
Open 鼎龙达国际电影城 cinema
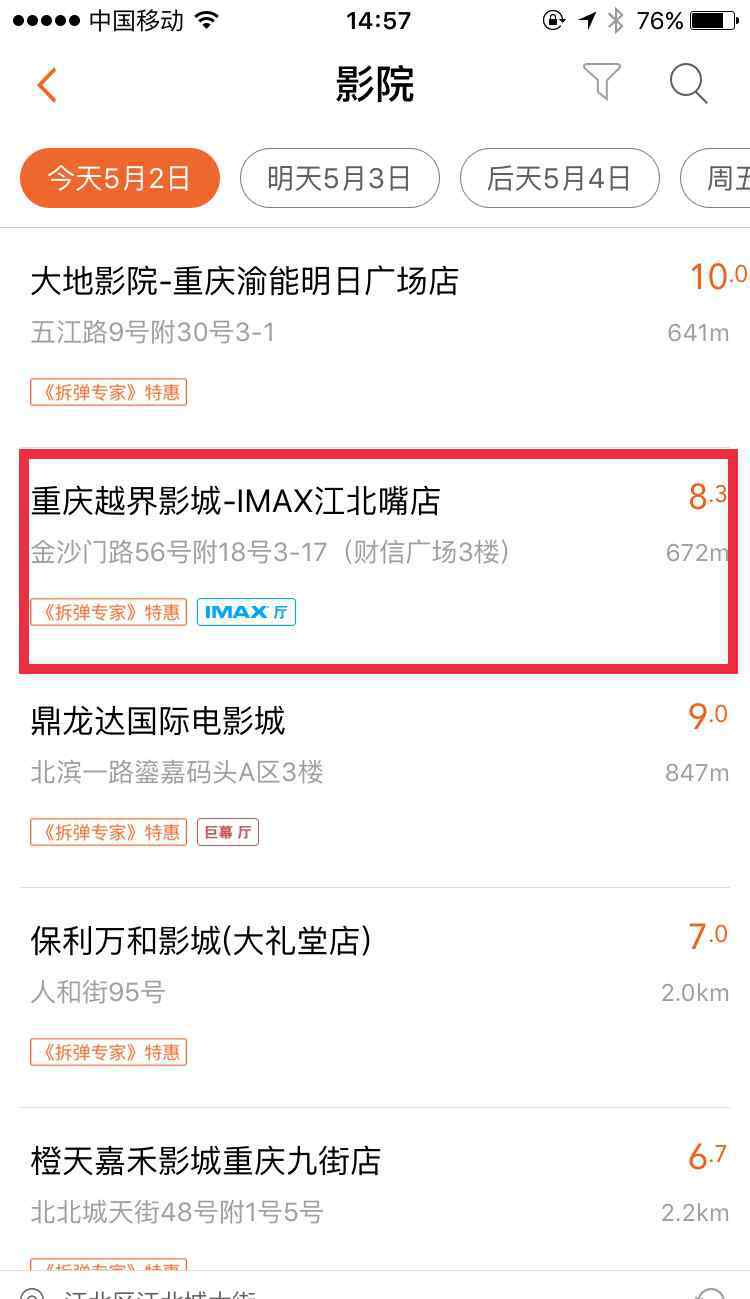tap(159, 721)
